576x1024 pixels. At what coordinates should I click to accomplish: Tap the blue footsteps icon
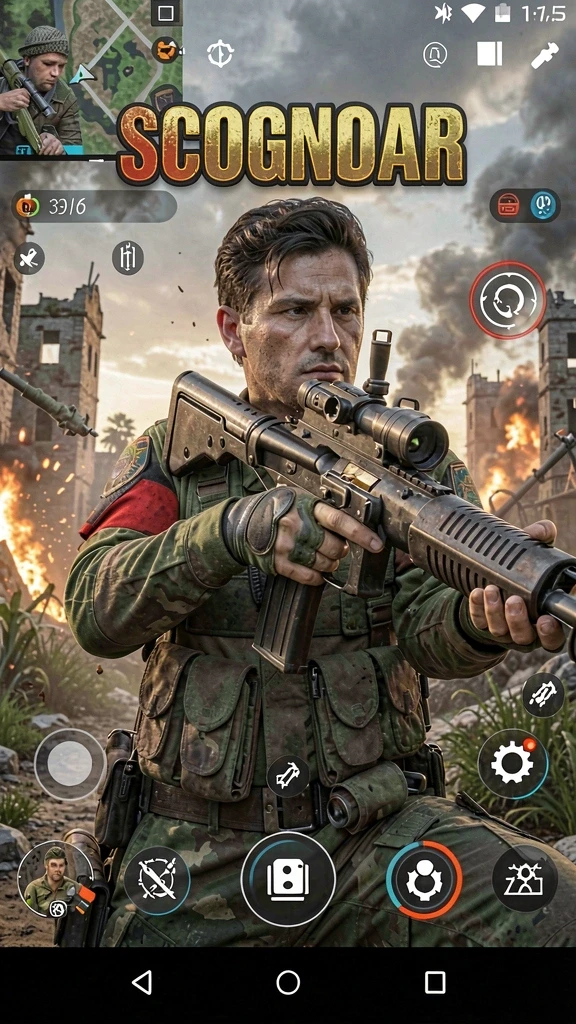[x=543, y=206]
